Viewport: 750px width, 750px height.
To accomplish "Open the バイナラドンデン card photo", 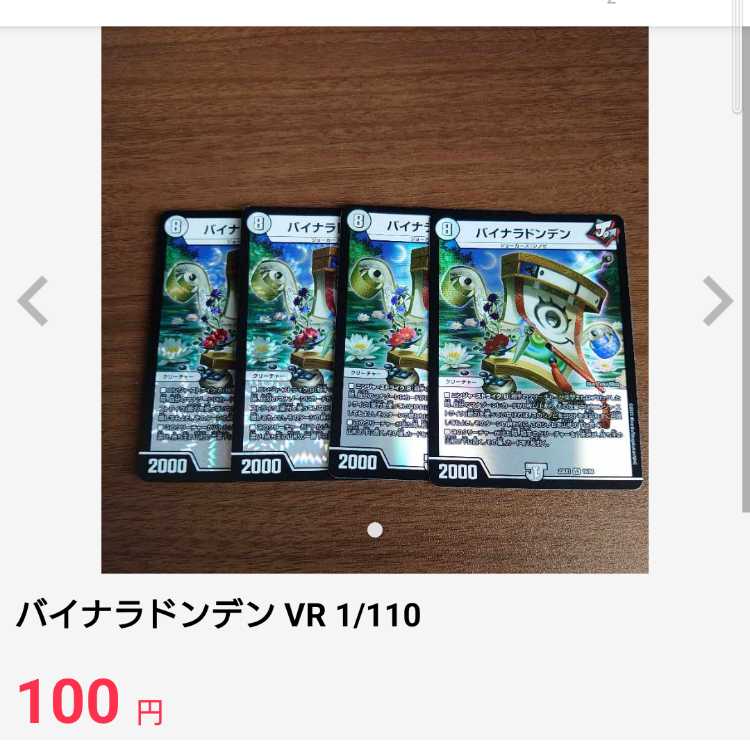I will pos(375,300).
